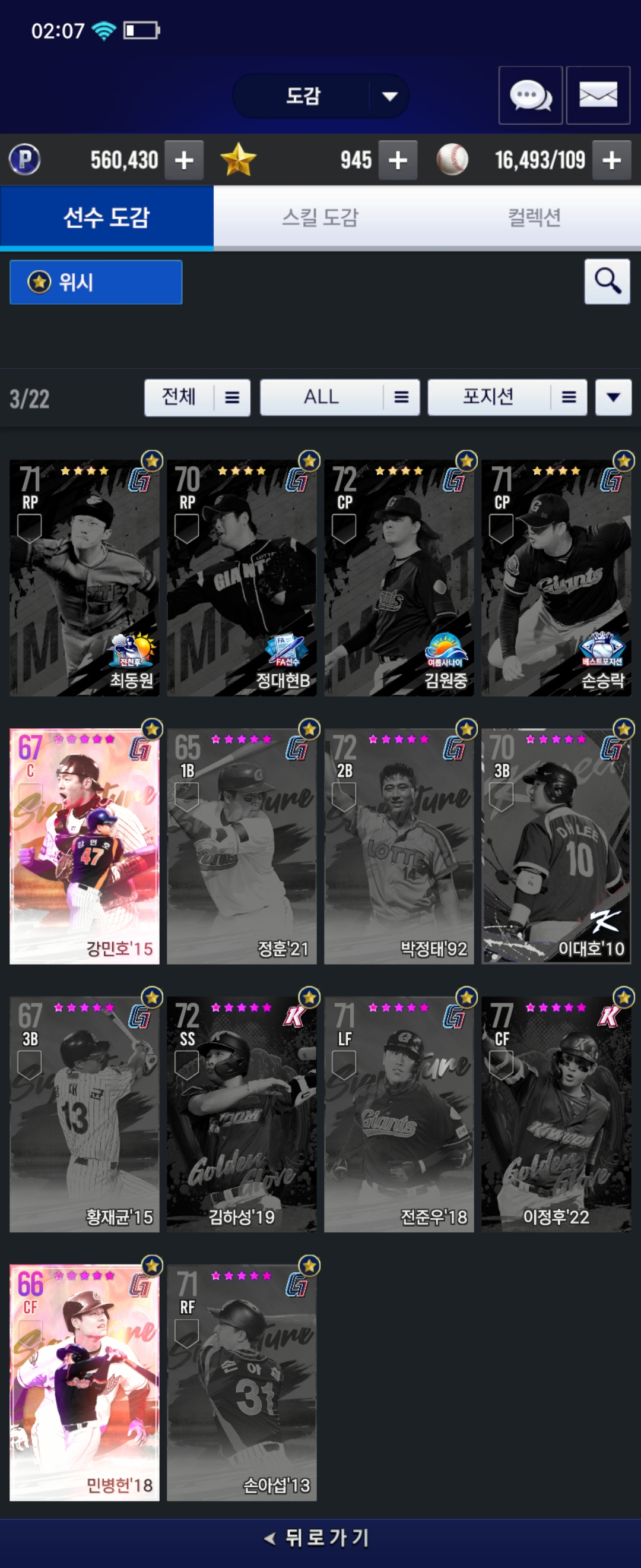Open the mailbox envelope icon
Image resolution: width=641 pixels, height=1568 pixels.
[598, 96]
